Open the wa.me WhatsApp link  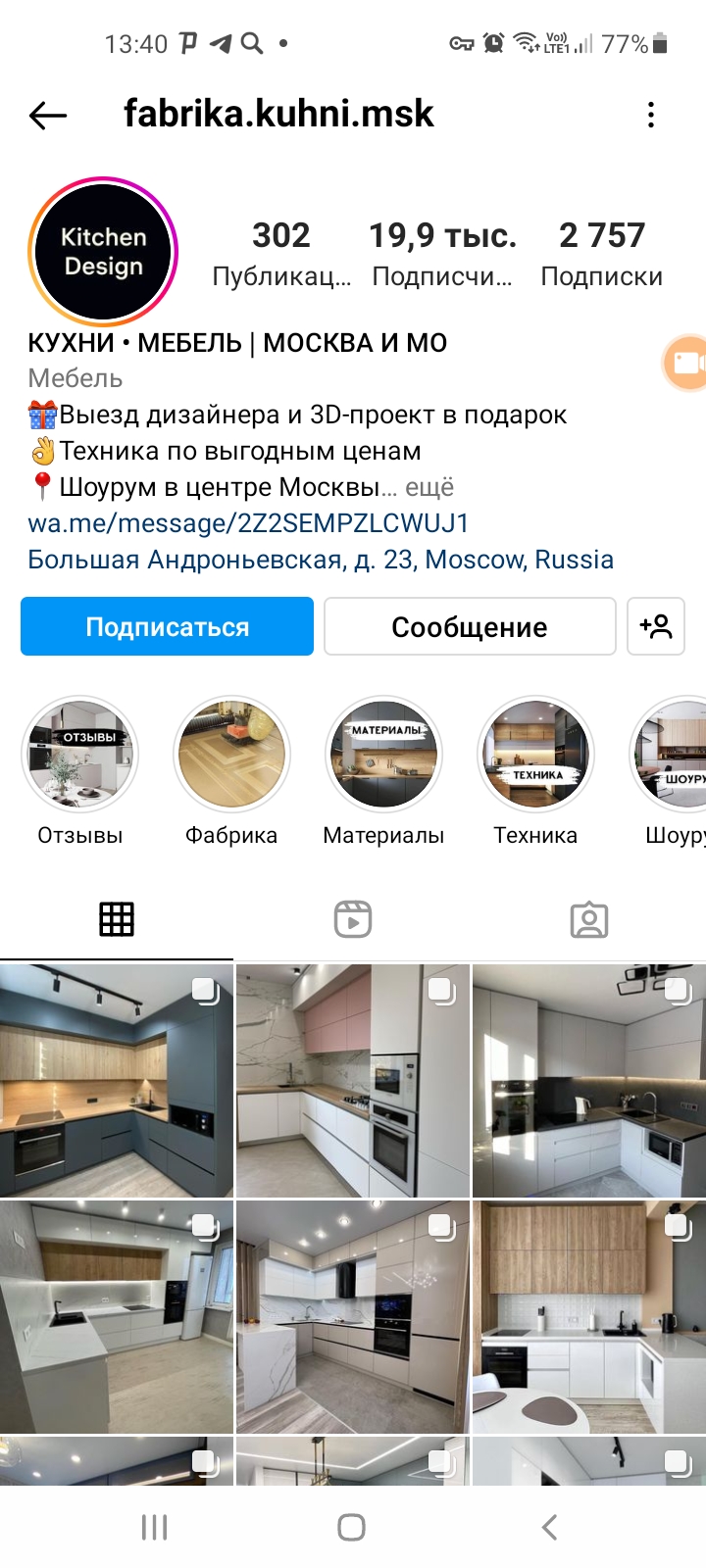[x=248, y=523]
